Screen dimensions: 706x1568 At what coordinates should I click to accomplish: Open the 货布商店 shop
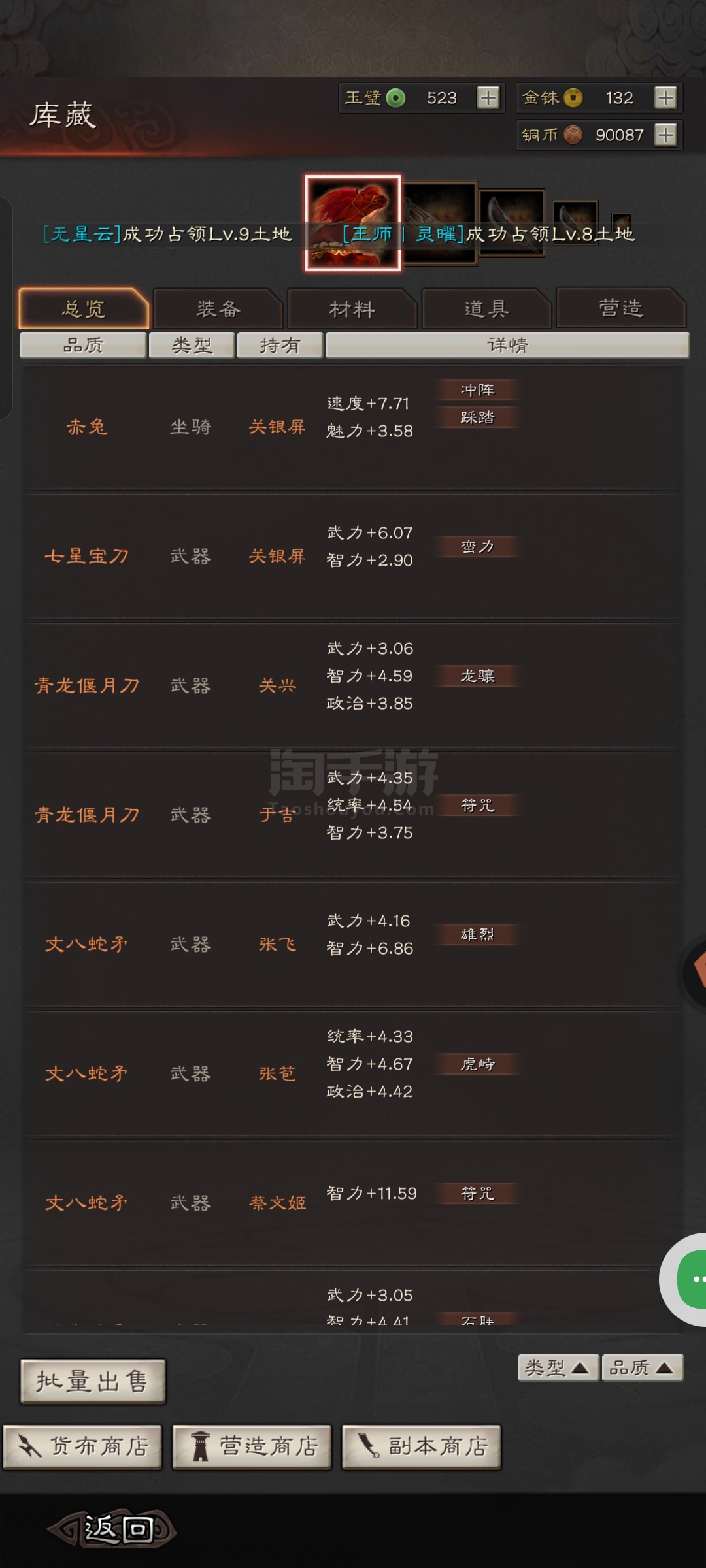click(x=83, y=1446)
